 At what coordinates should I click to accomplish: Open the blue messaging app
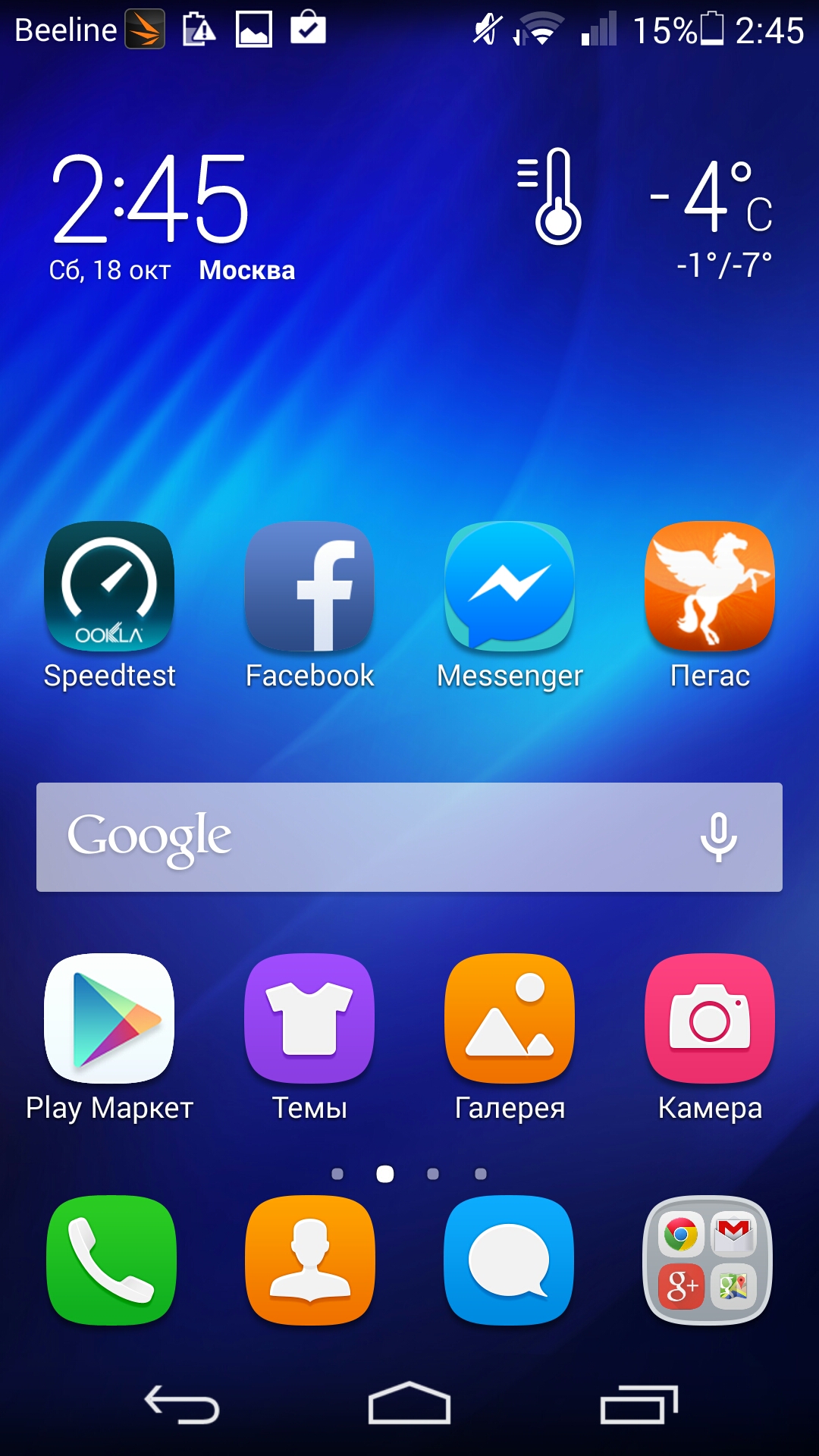(x=509, y=1260)
